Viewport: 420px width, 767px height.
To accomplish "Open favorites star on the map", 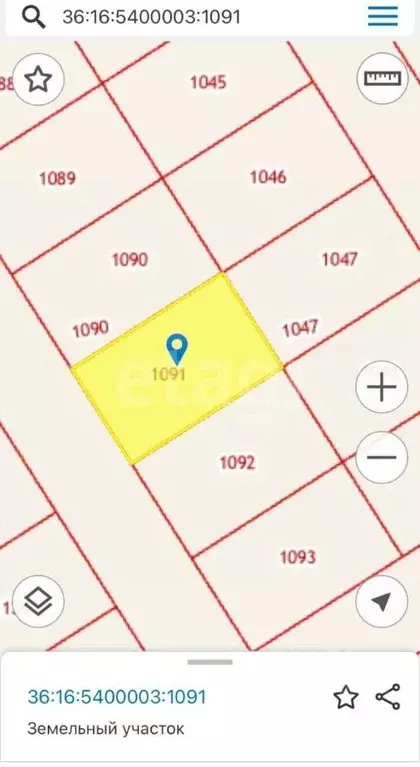I will coord(38,79).
